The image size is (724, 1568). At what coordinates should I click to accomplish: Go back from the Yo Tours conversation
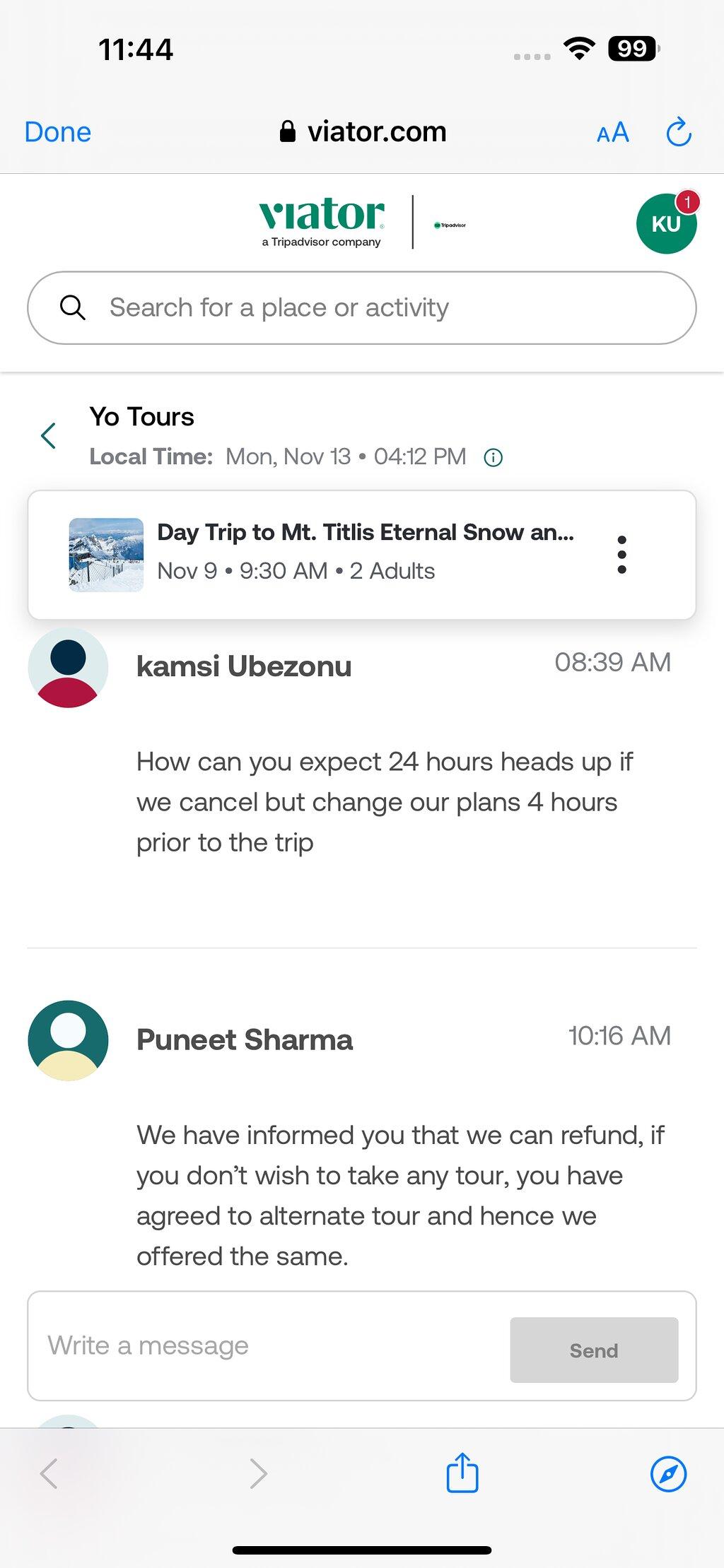[48, 435]
